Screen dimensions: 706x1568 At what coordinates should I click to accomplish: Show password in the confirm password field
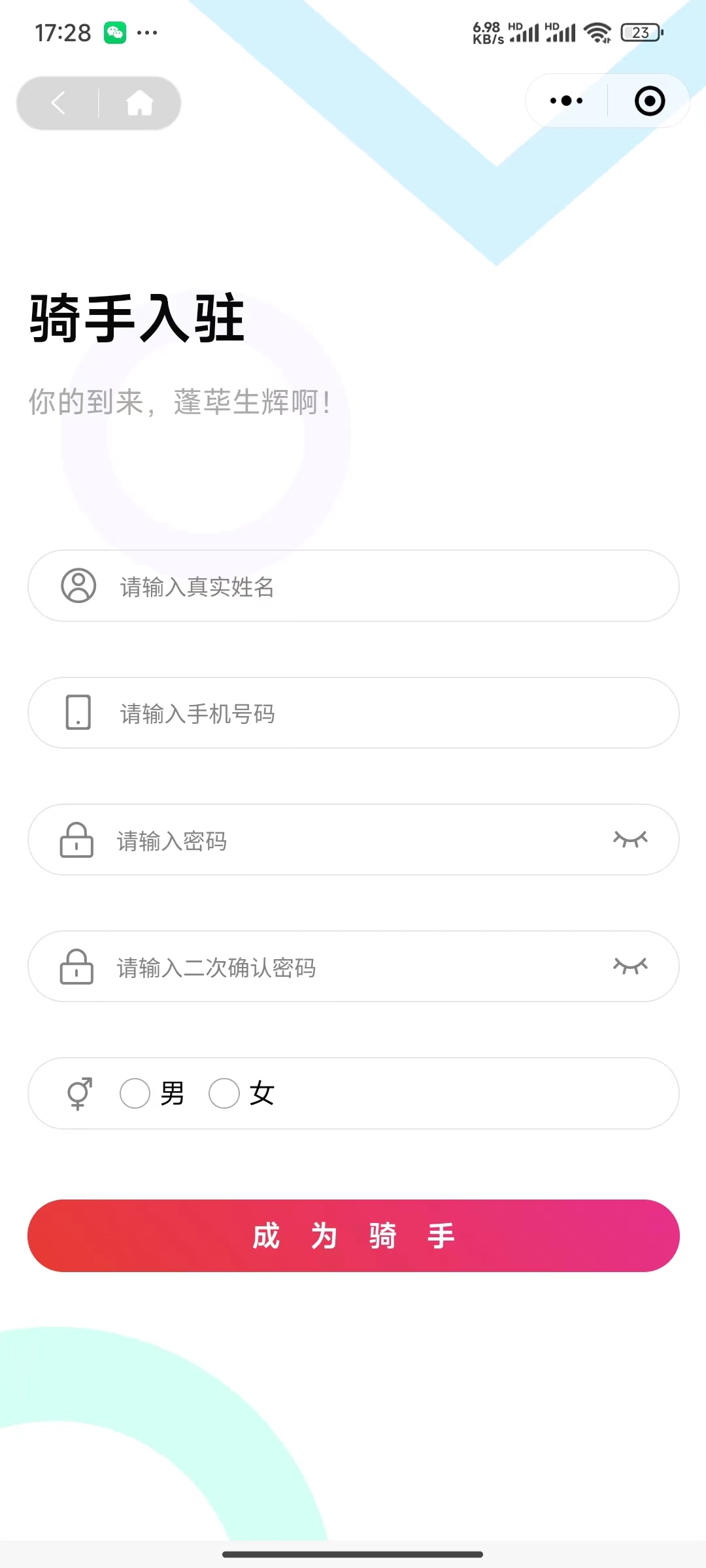coord(630,966)
